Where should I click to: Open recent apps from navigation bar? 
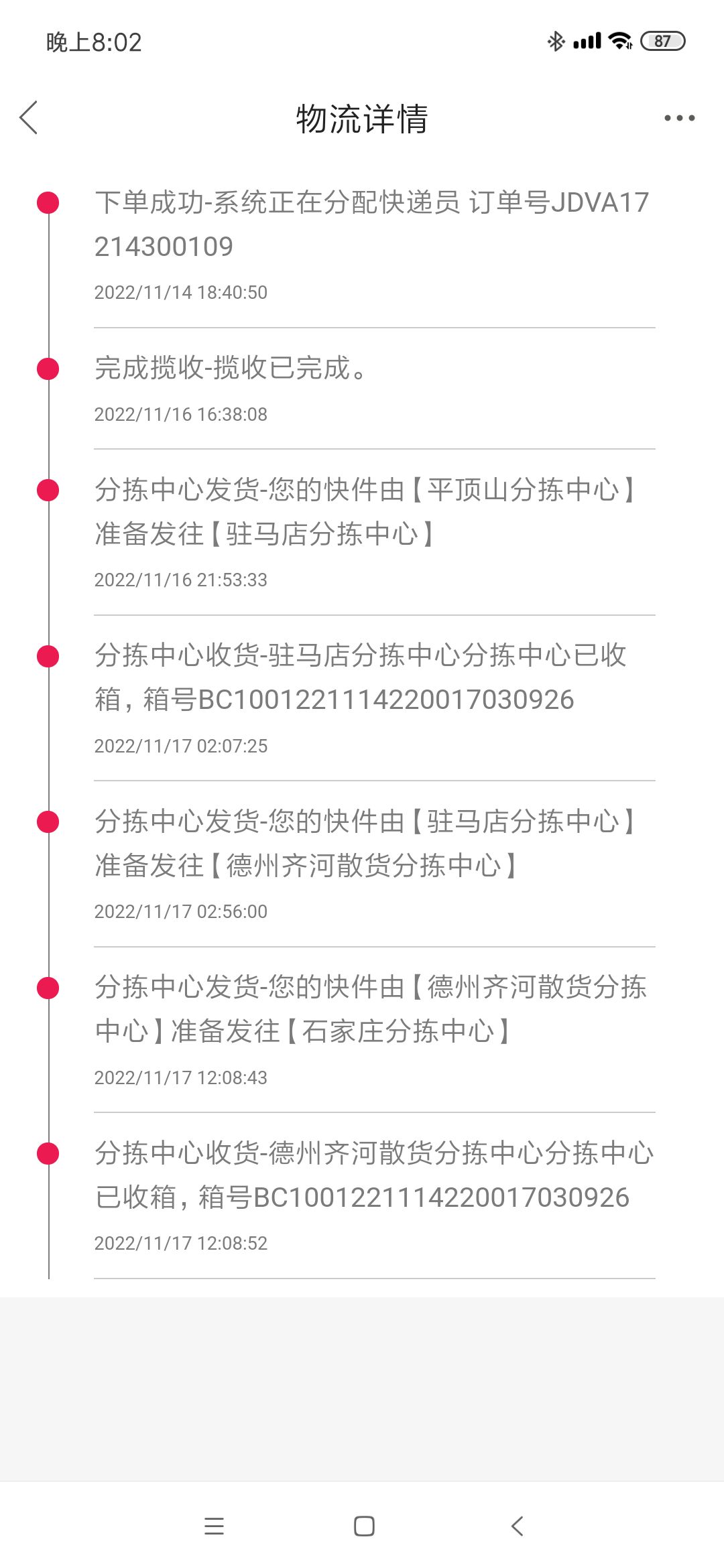(x=214, y=1526)
